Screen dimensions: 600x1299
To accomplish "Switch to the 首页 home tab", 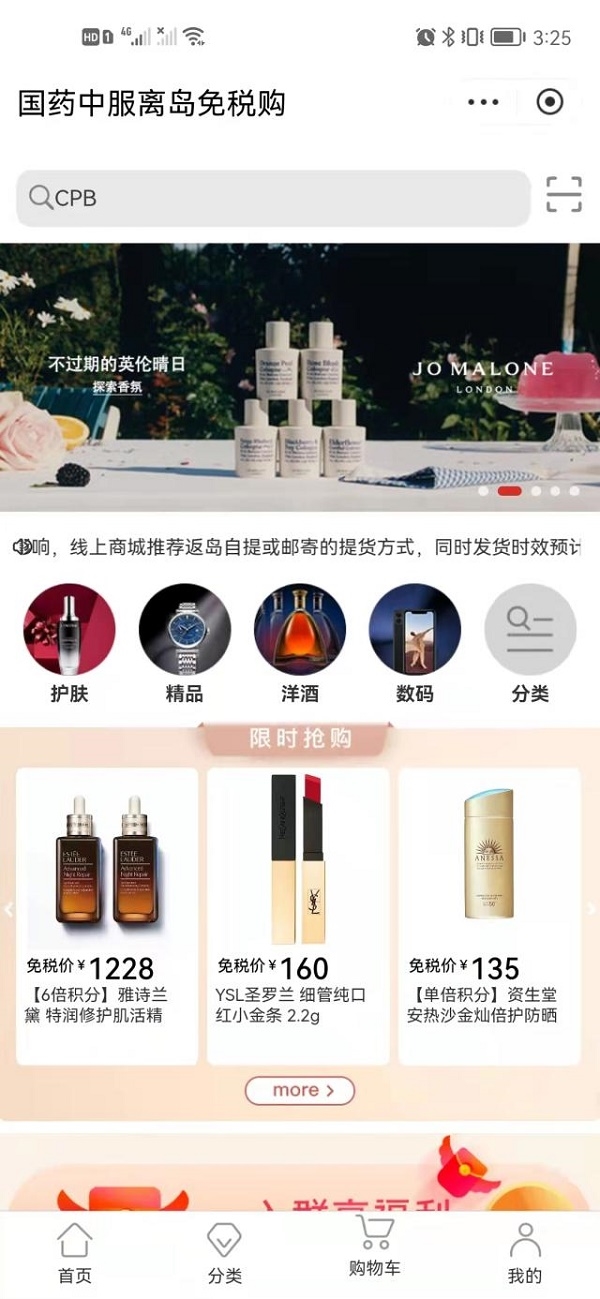I will (75, 1254).
